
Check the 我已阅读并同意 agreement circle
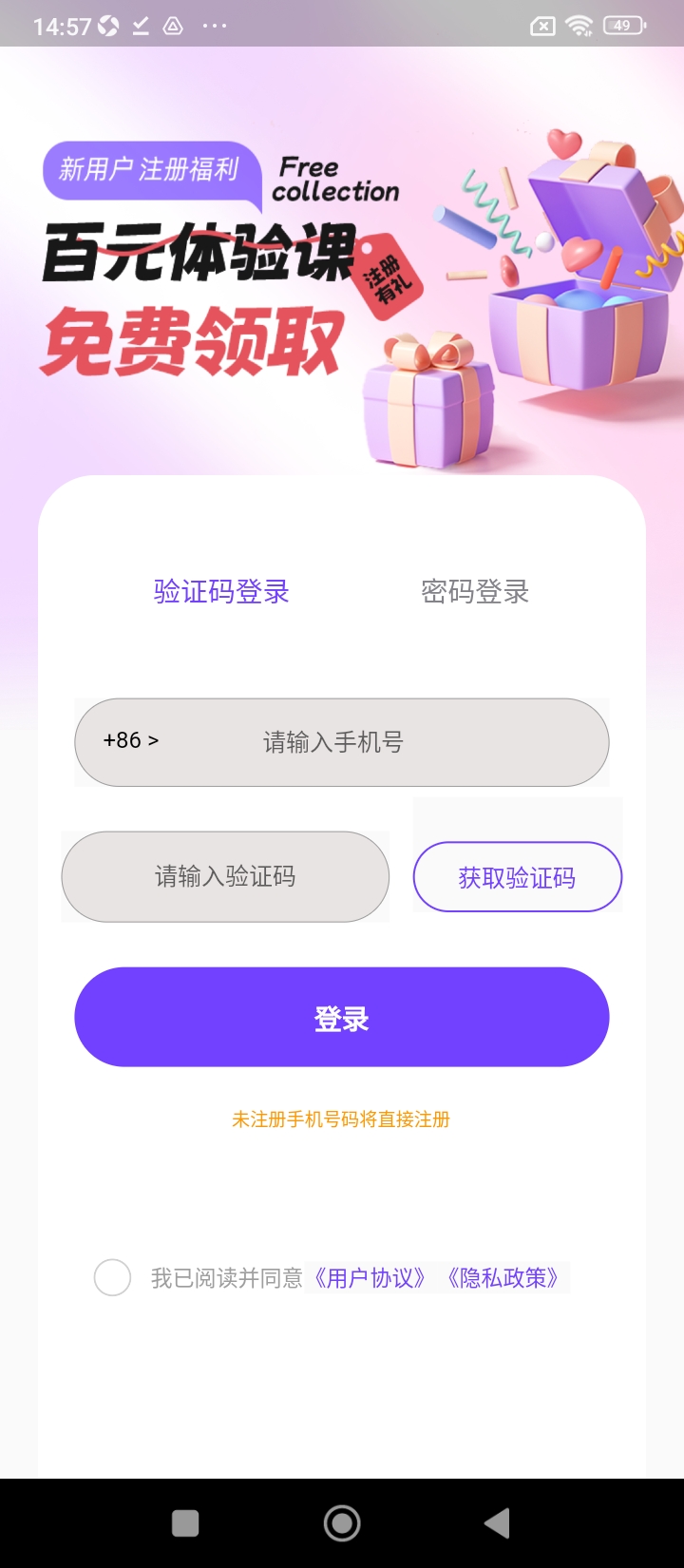click(x=112, y=1278)
